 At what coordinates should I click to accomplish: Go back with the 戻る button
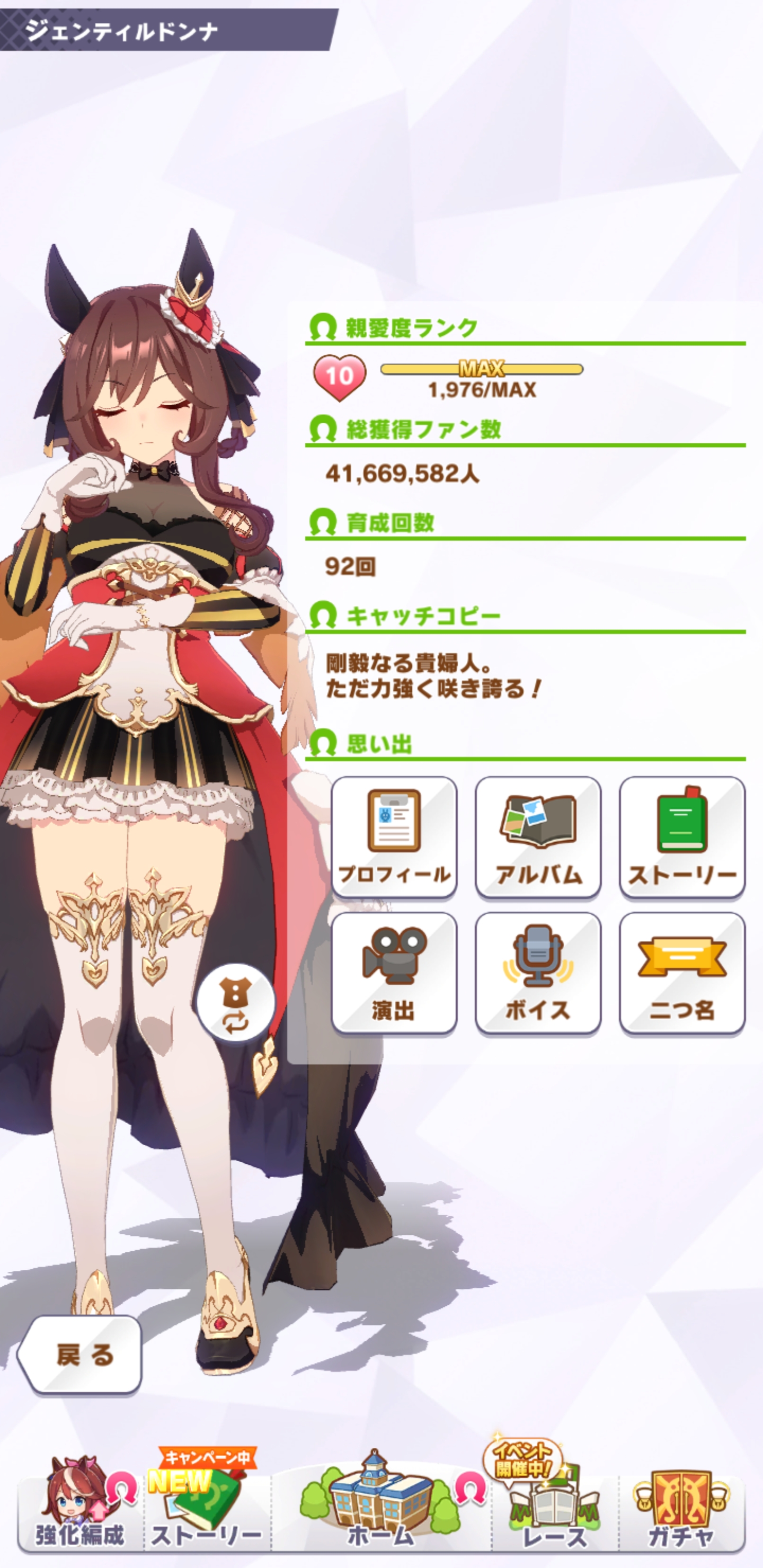[82, 1355]
